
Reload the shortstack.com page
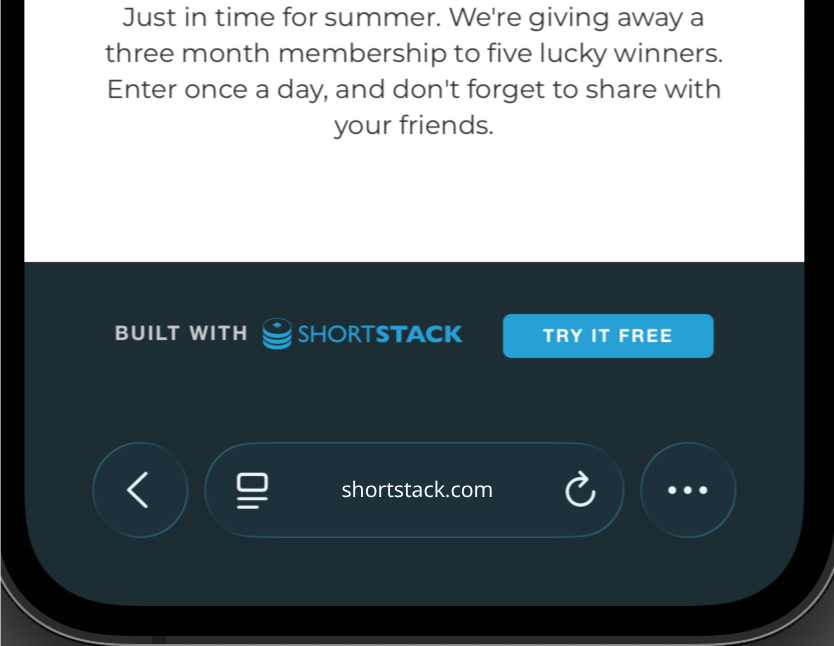(x=580, y=490)
